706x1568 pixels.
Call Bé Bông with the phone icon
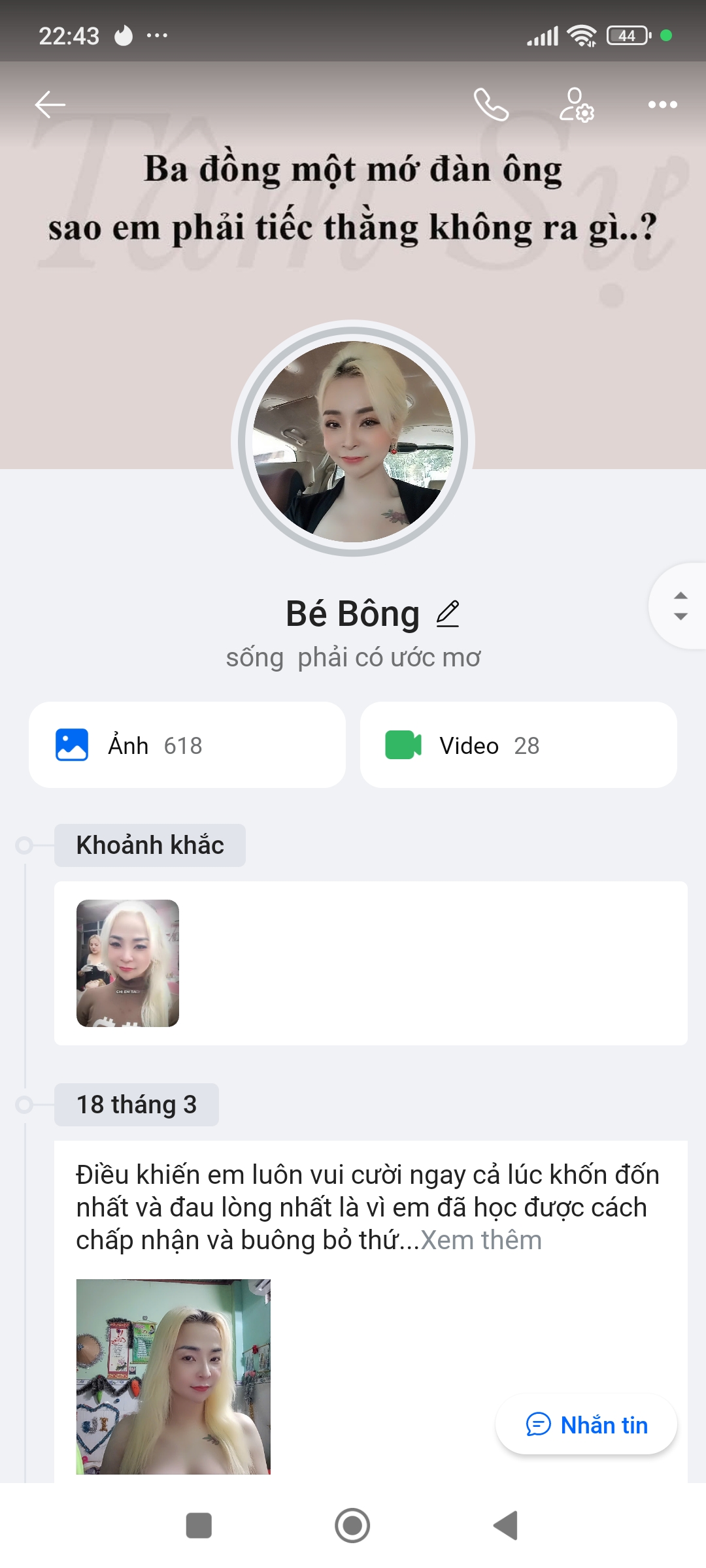click(x=491, y=105)
